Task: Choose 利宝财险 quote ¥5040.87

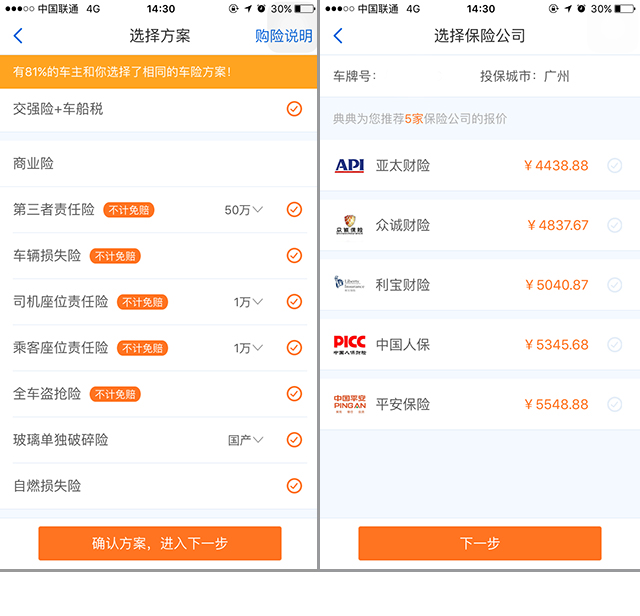Action: [x=614, y=285]
